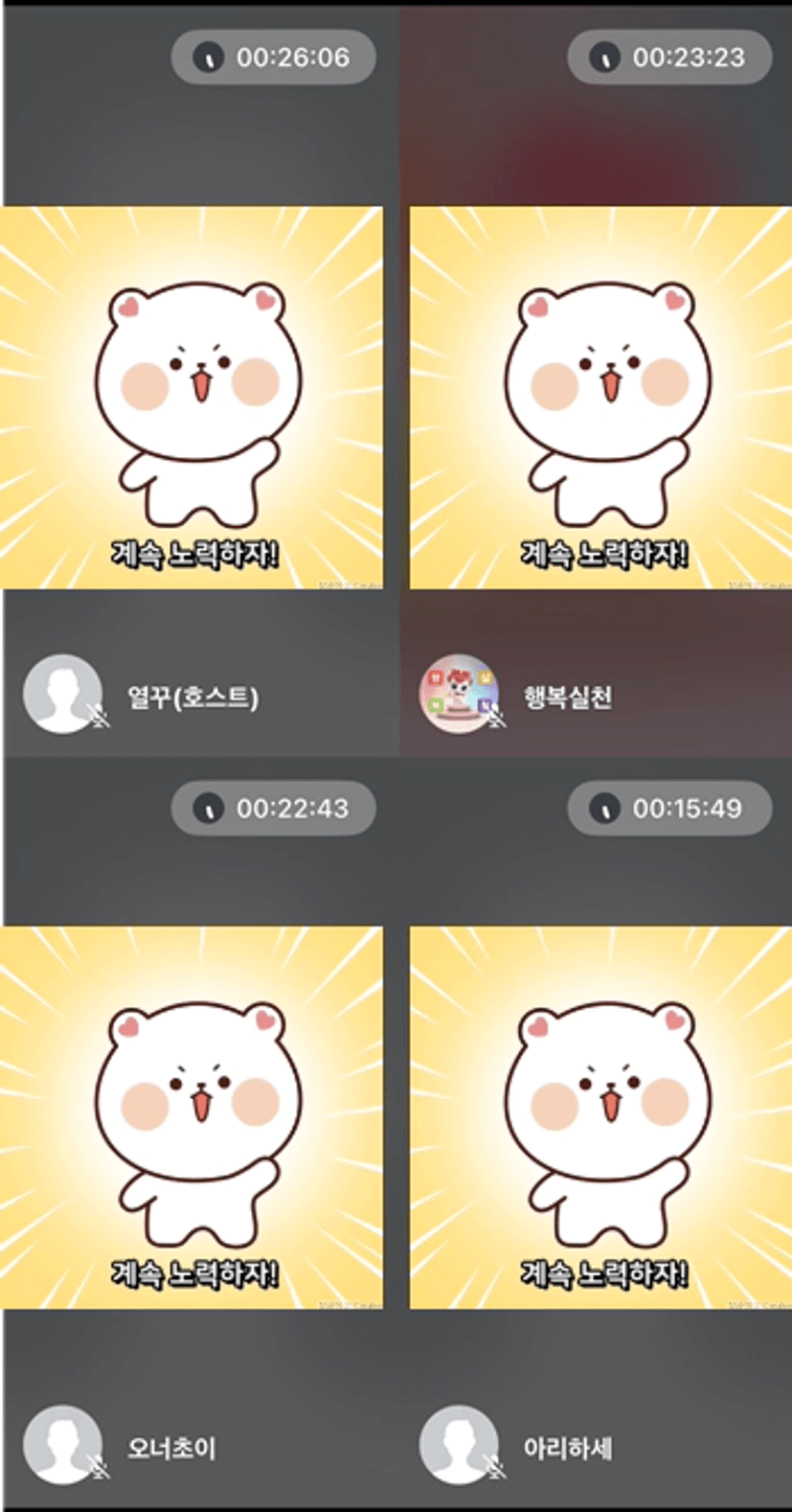The width and height of the screenshot is (792, 1512).
Task: Open 행복실천's participant tile
Action: click(x=596, y=381)
